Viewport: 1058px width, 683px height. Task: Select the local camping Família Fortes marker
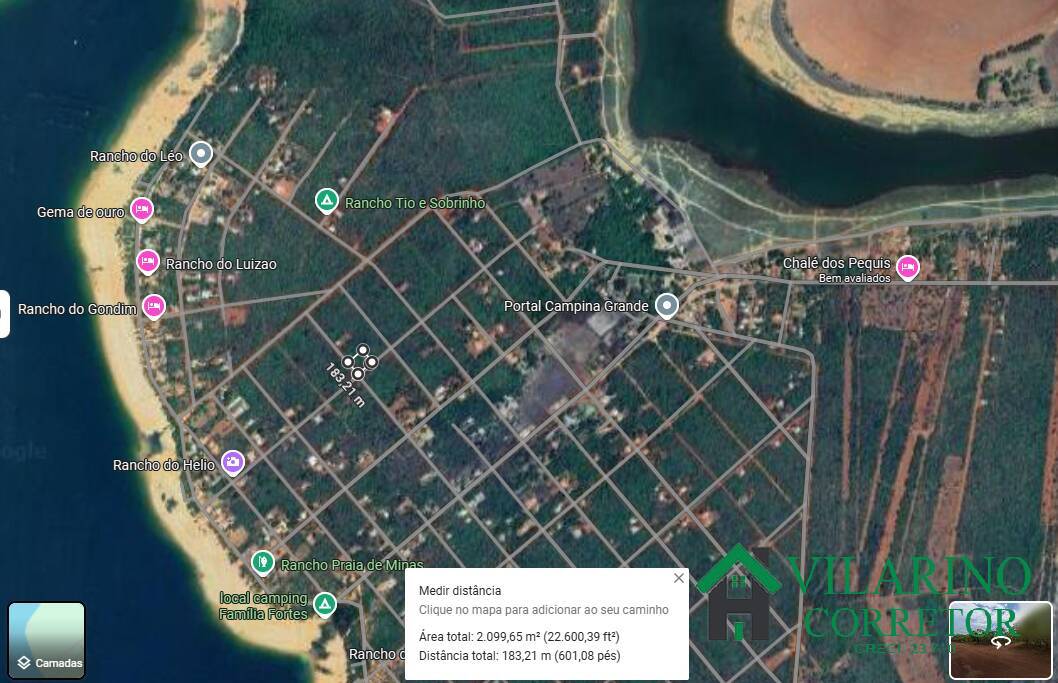click(x=324, y=603)
